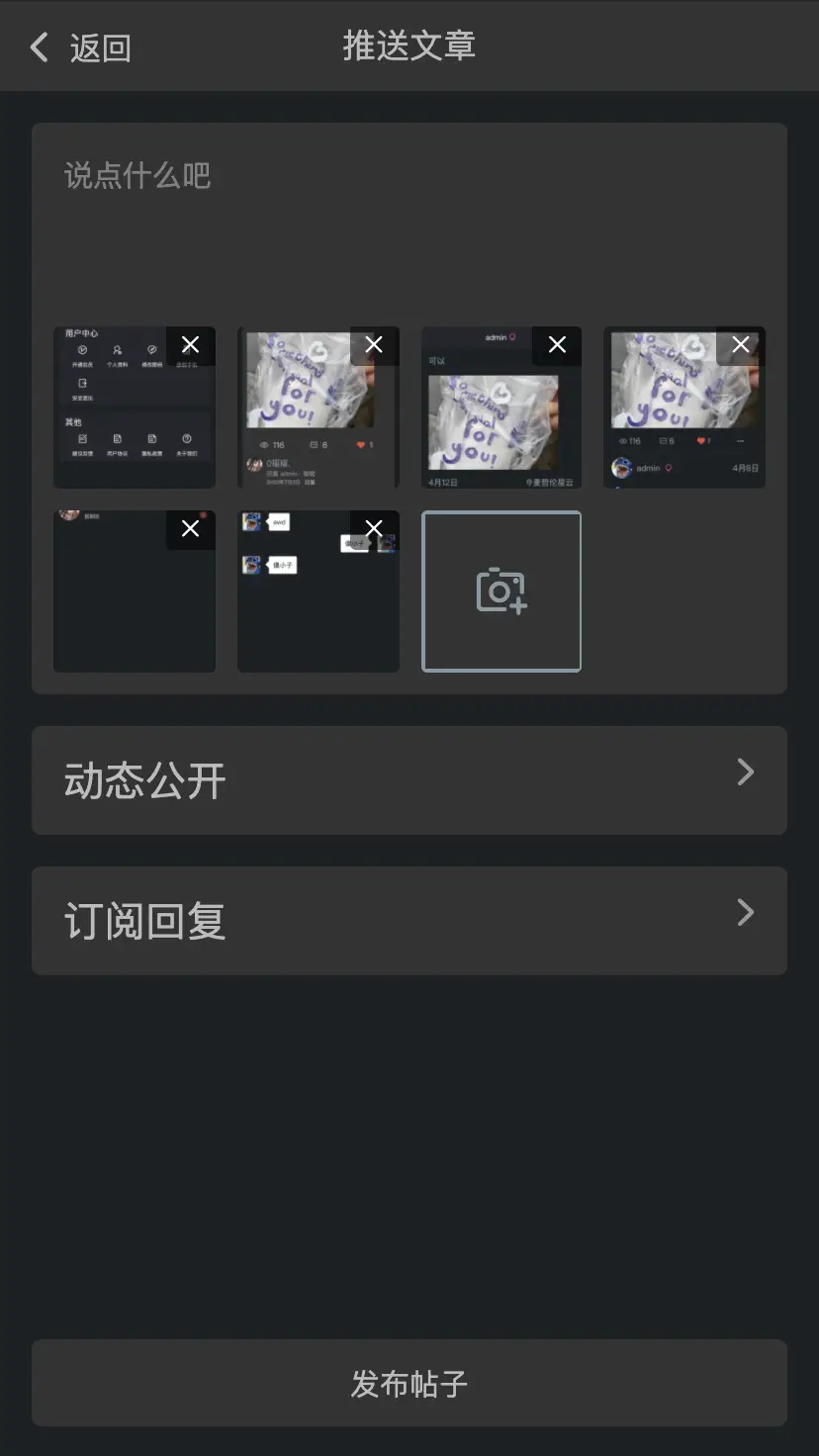Remove the 用户中心 screenshot image
Image resolution: width=819 pixels, height=1456 pixels.
(x=191, y=344)
